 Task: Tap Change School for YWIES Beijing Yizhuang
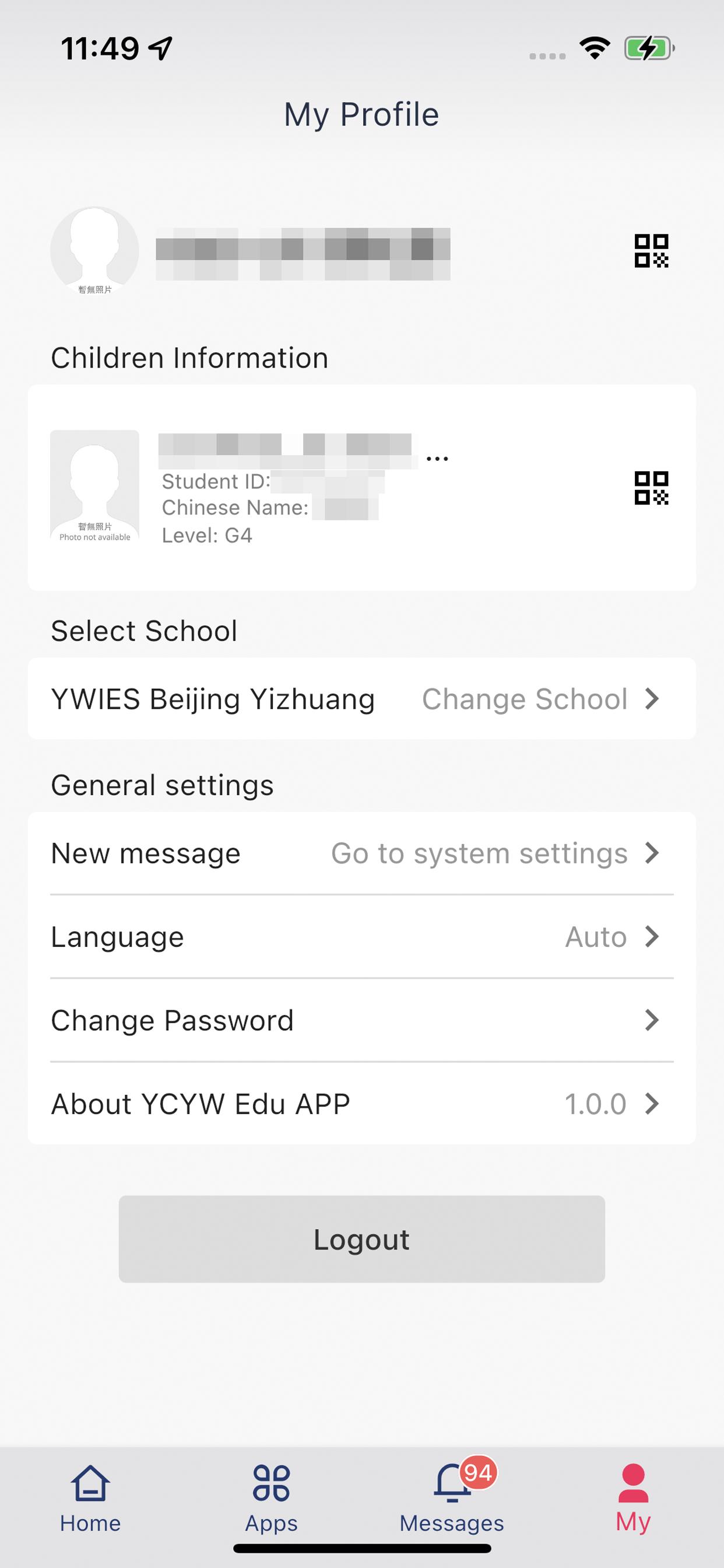pos(540,699)
